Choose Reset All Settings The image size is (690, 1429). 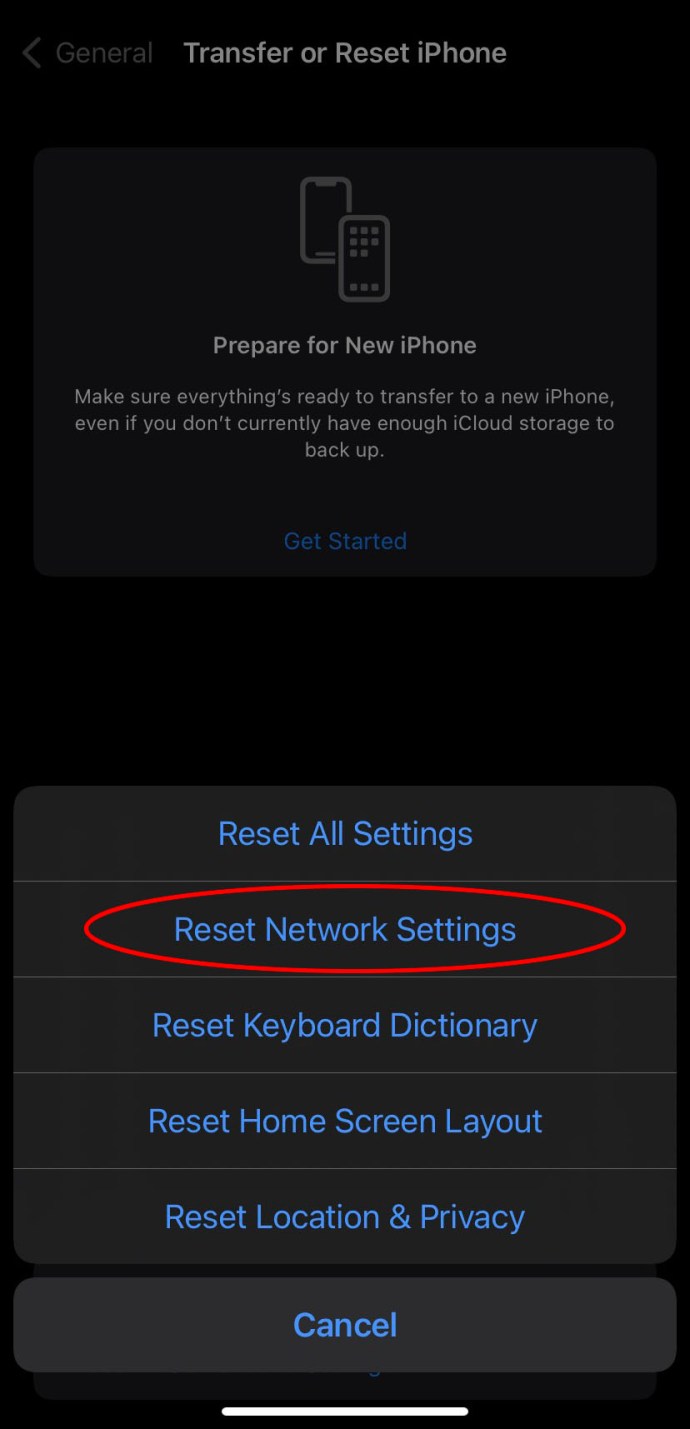pyautogui.click(x=345, y=834)
